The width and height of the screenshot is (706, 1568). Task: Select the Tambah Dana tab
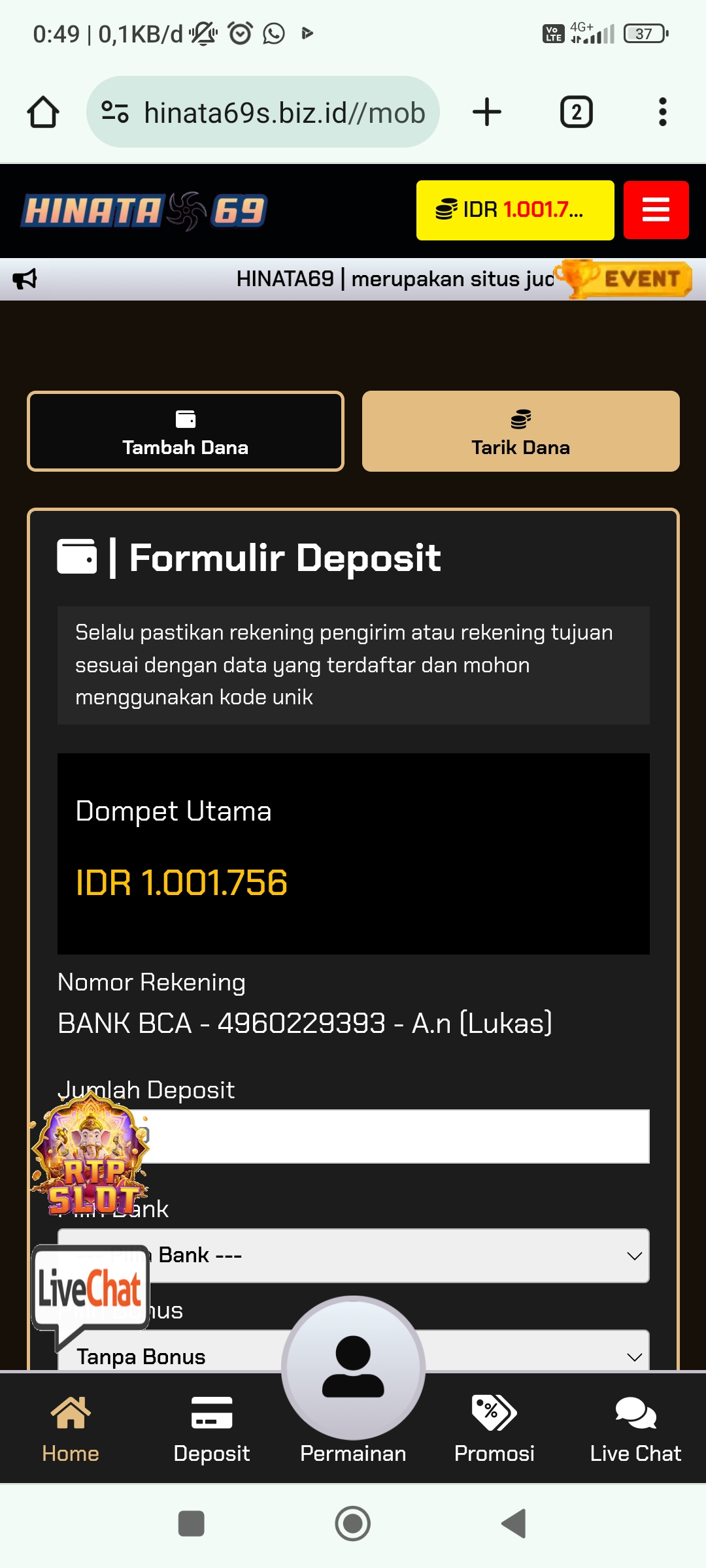click(186, 431)
